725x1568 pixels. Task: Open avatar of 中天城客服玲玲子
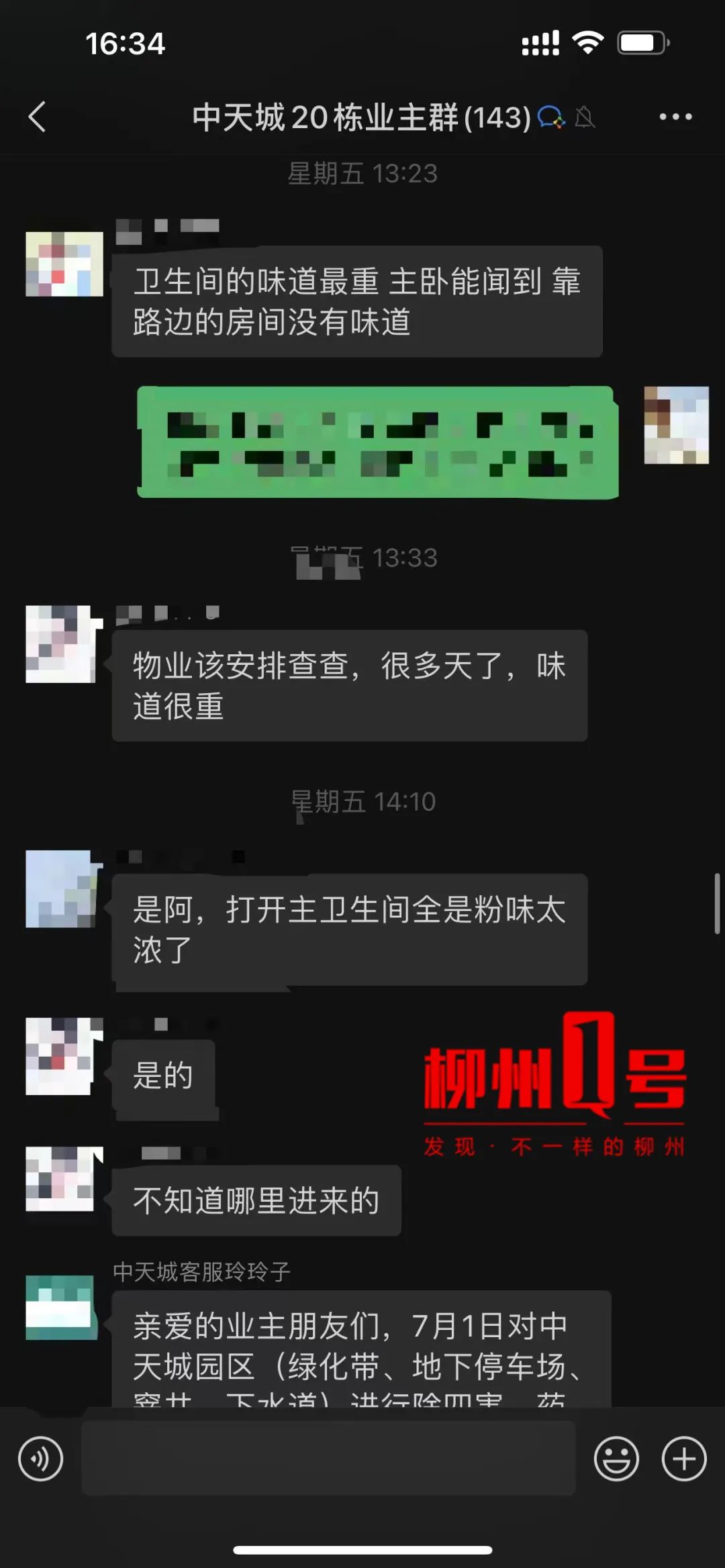tap(61, 1307)
